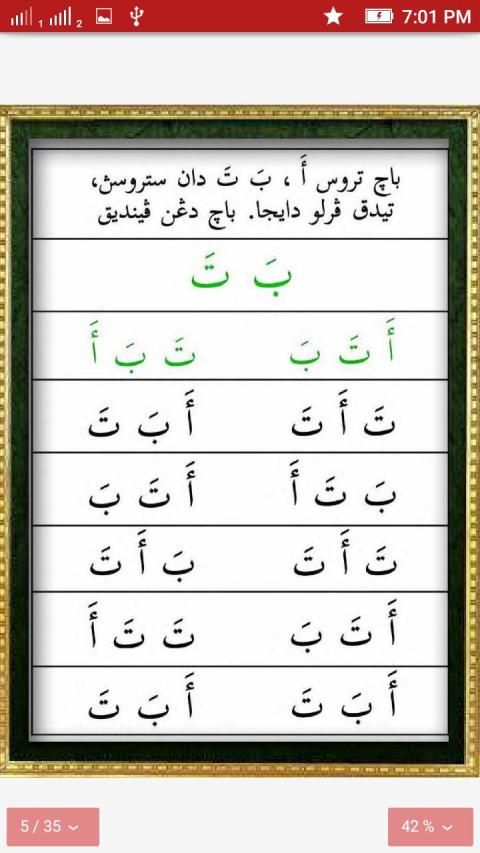Expand the 42 % zoom dropdown

pos(430,826)
